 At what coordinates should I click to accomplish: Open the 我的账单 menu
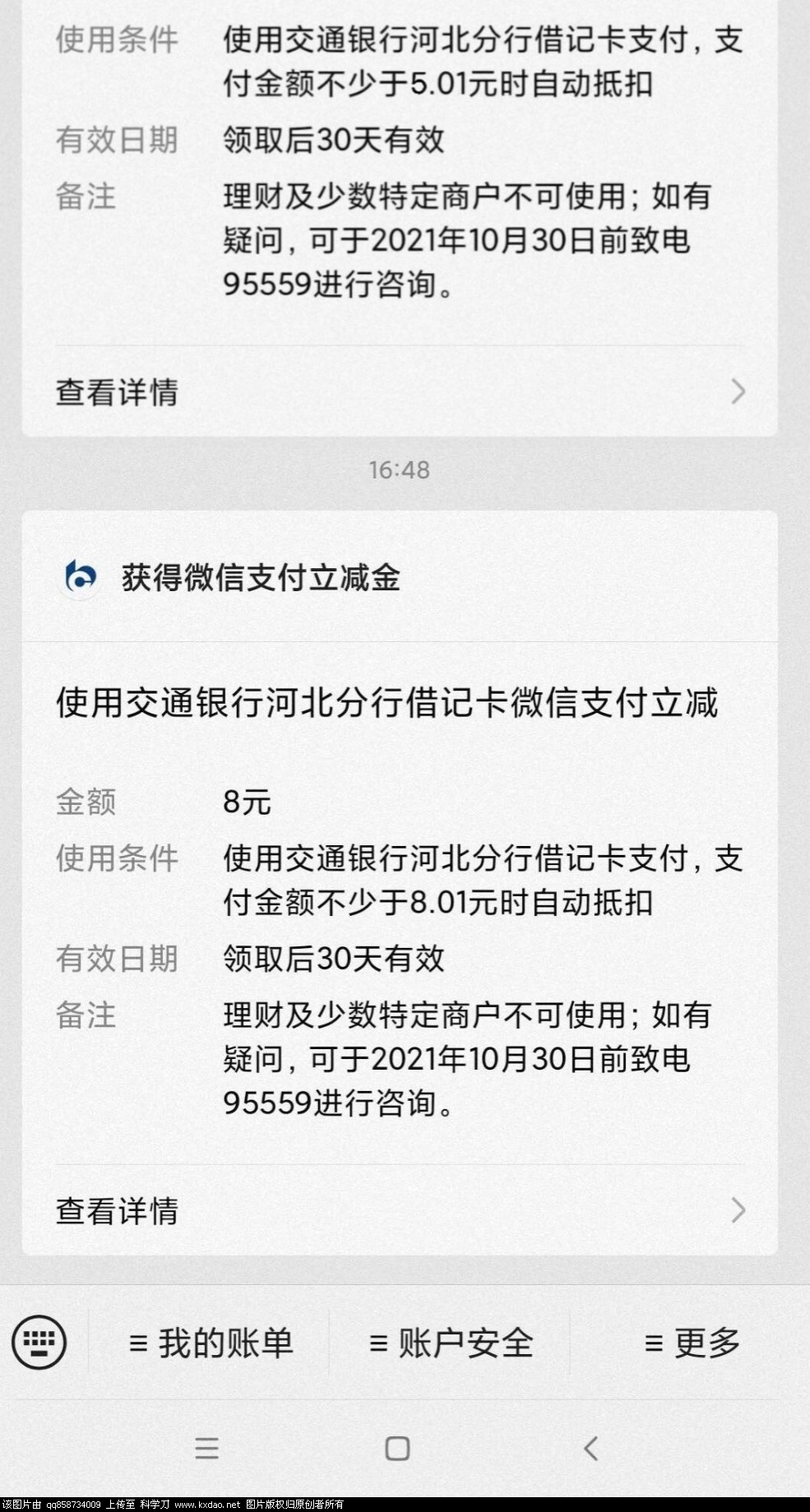[211, 1343]
